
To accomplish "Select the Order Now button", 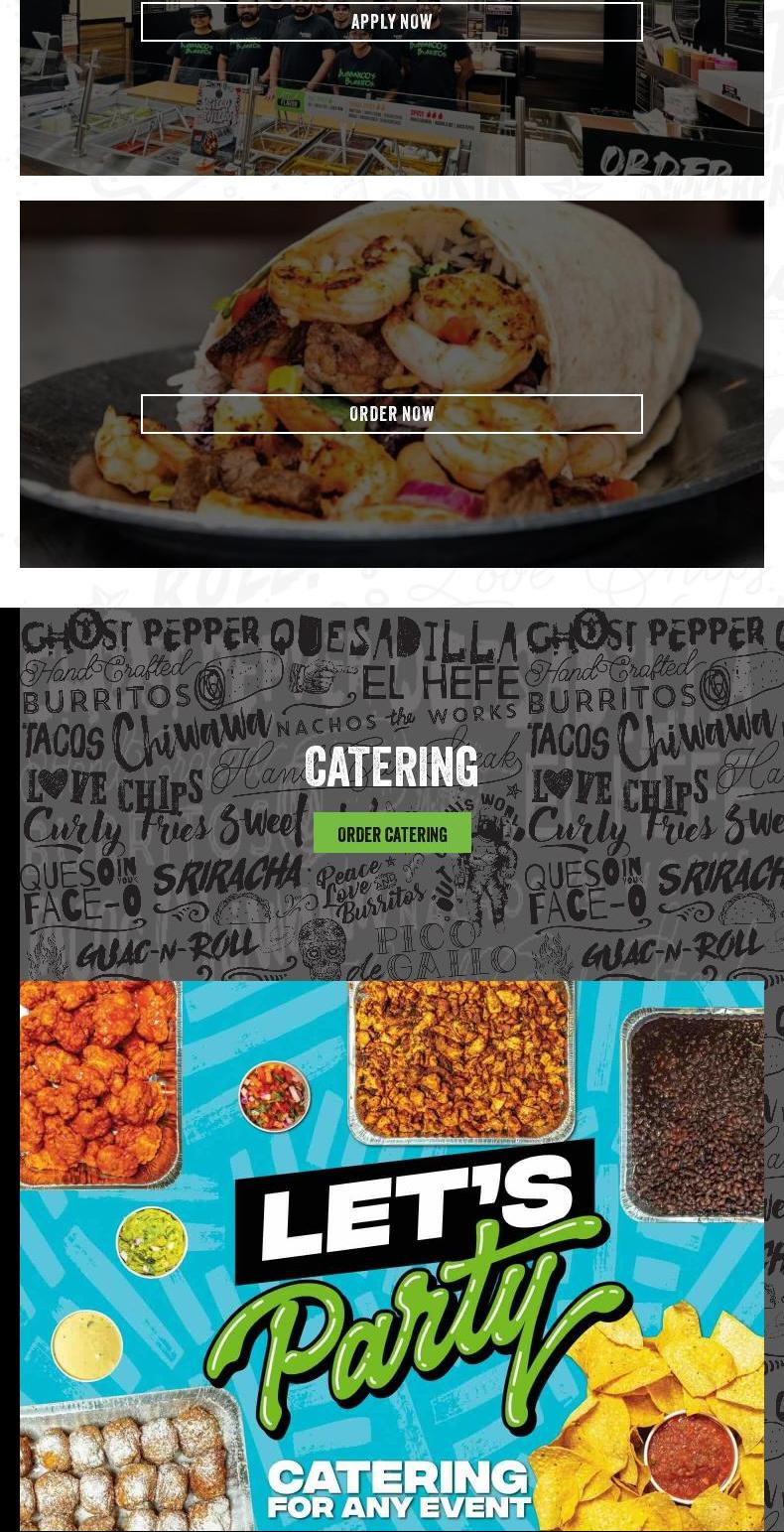I will tap(392, 414).
